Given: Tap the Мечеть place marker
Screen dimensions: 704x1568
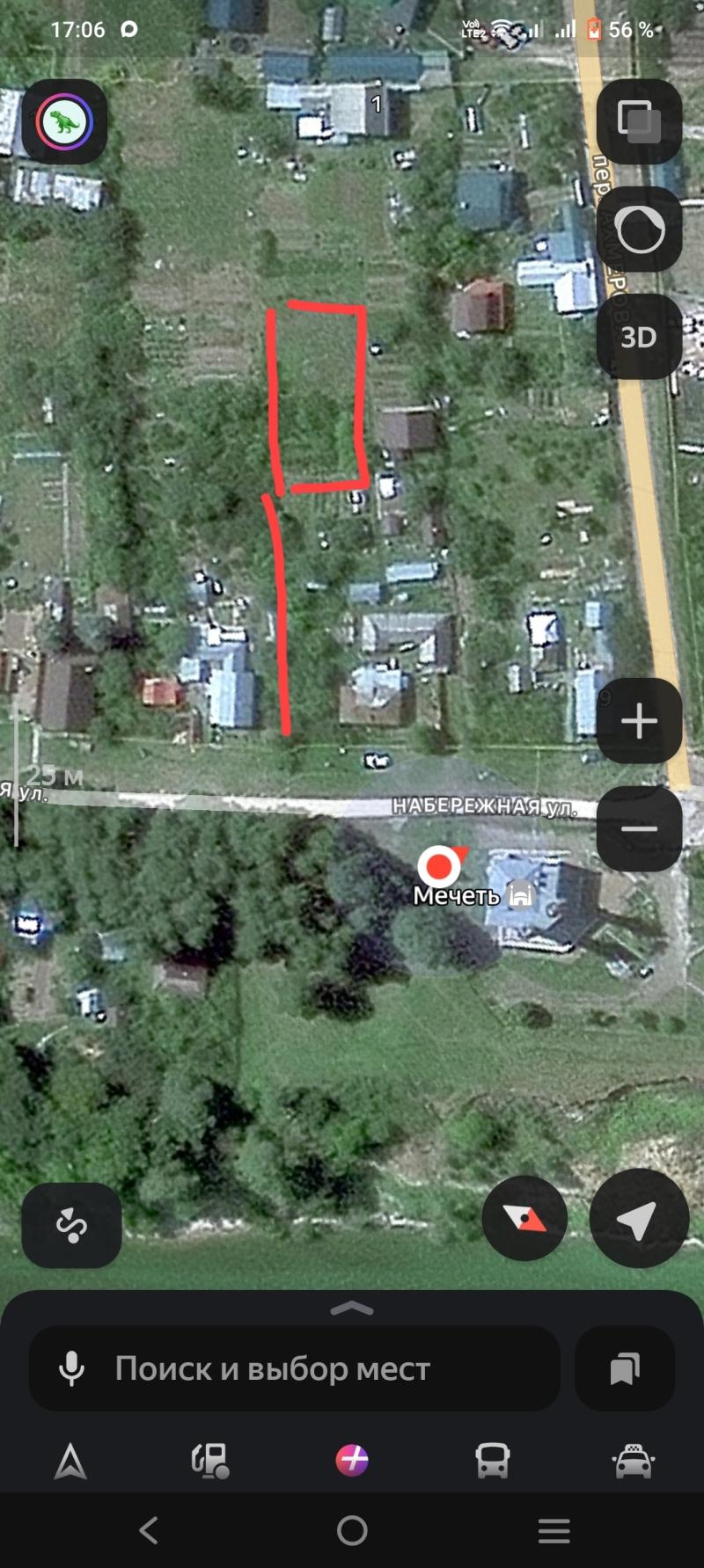Looking at the screenshot, I should click(440, 867).
